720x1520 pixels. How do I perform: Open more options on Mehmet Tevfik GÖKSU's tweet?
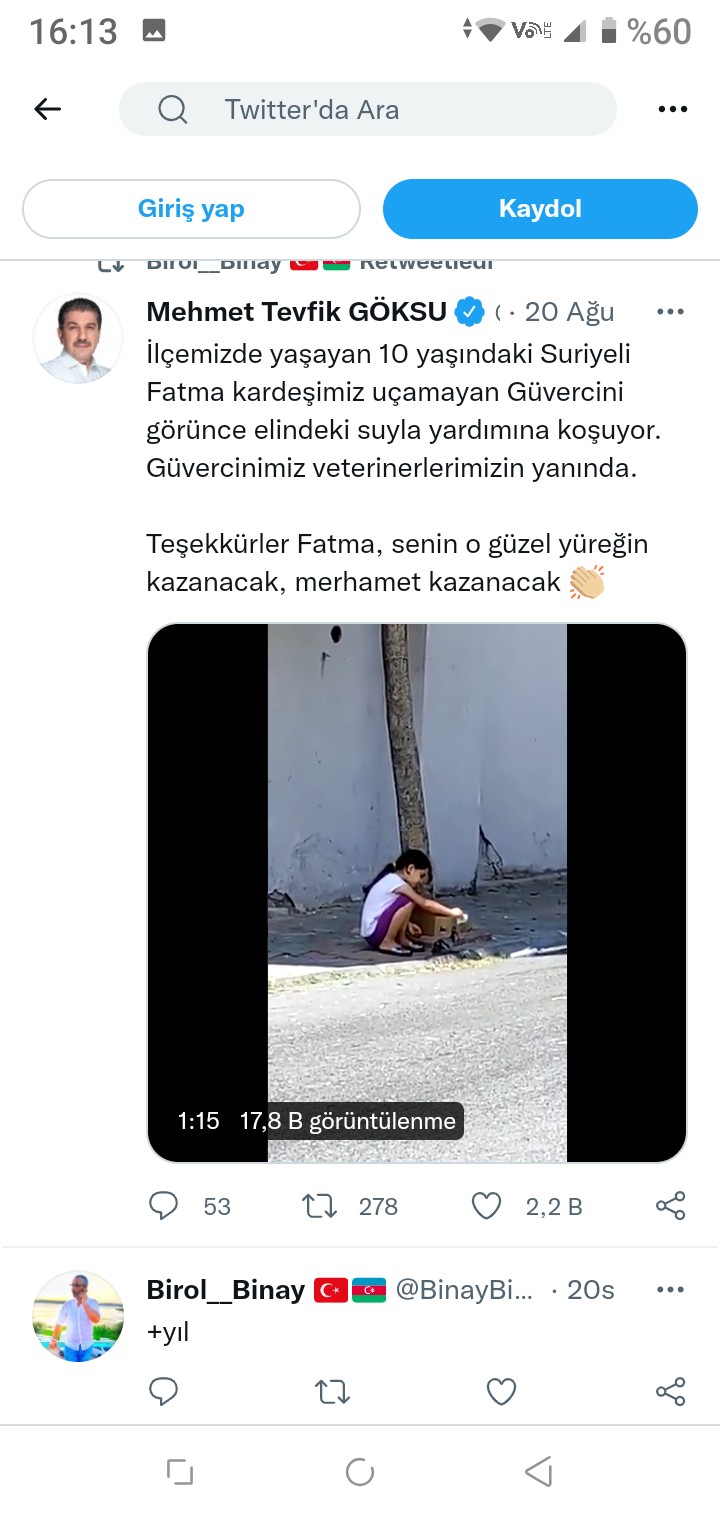tap(670, 312)
